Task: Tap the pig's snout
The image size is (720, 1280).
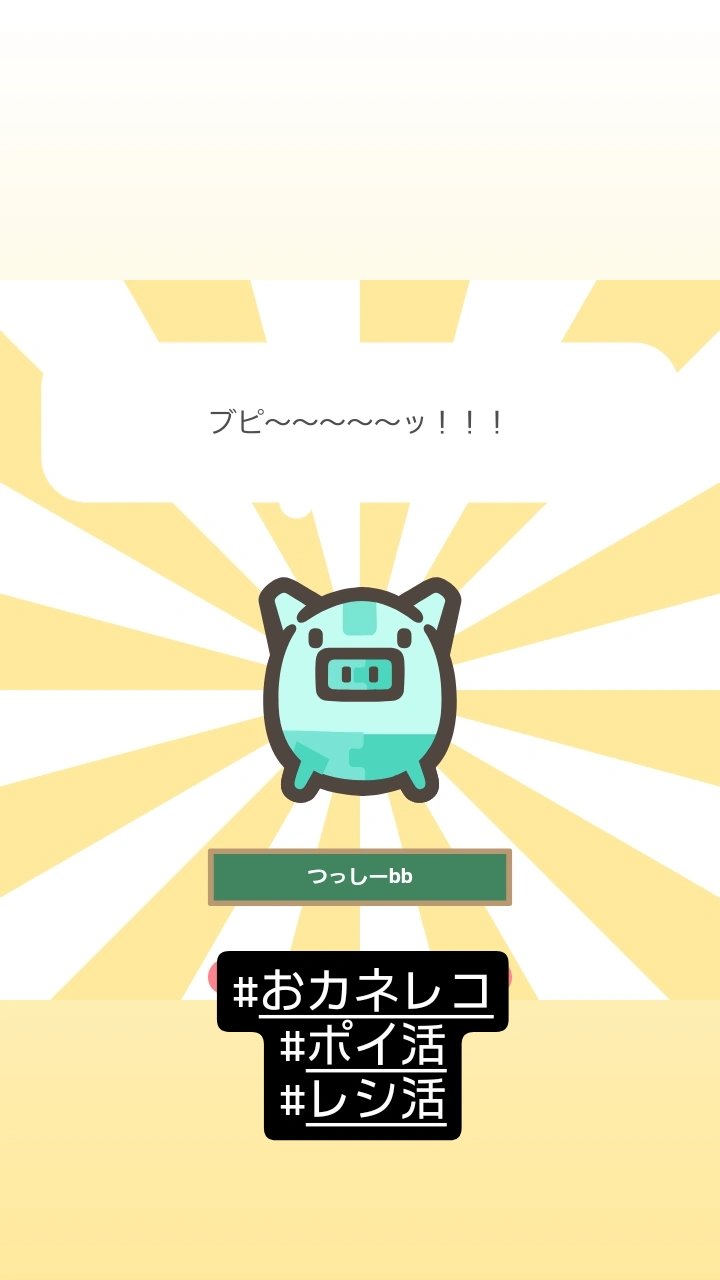Action: (x=360, y=672)
